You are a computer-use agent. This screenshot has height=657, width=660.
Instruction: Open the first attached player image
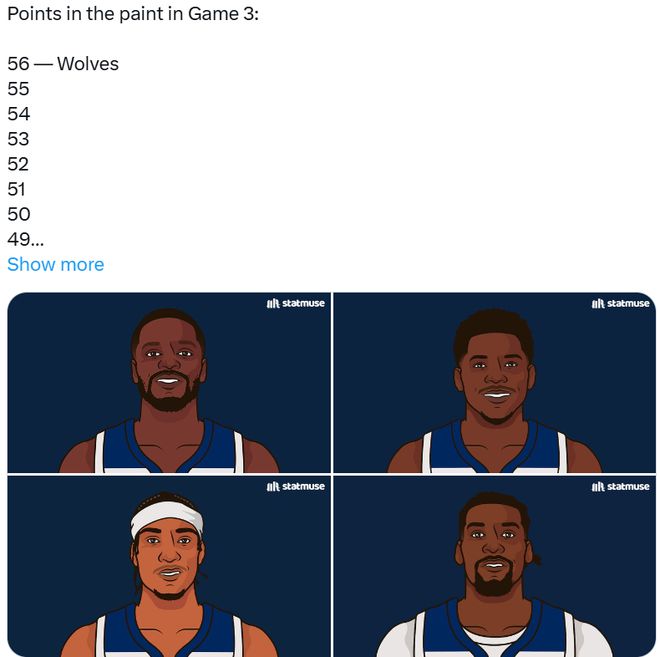168,382
